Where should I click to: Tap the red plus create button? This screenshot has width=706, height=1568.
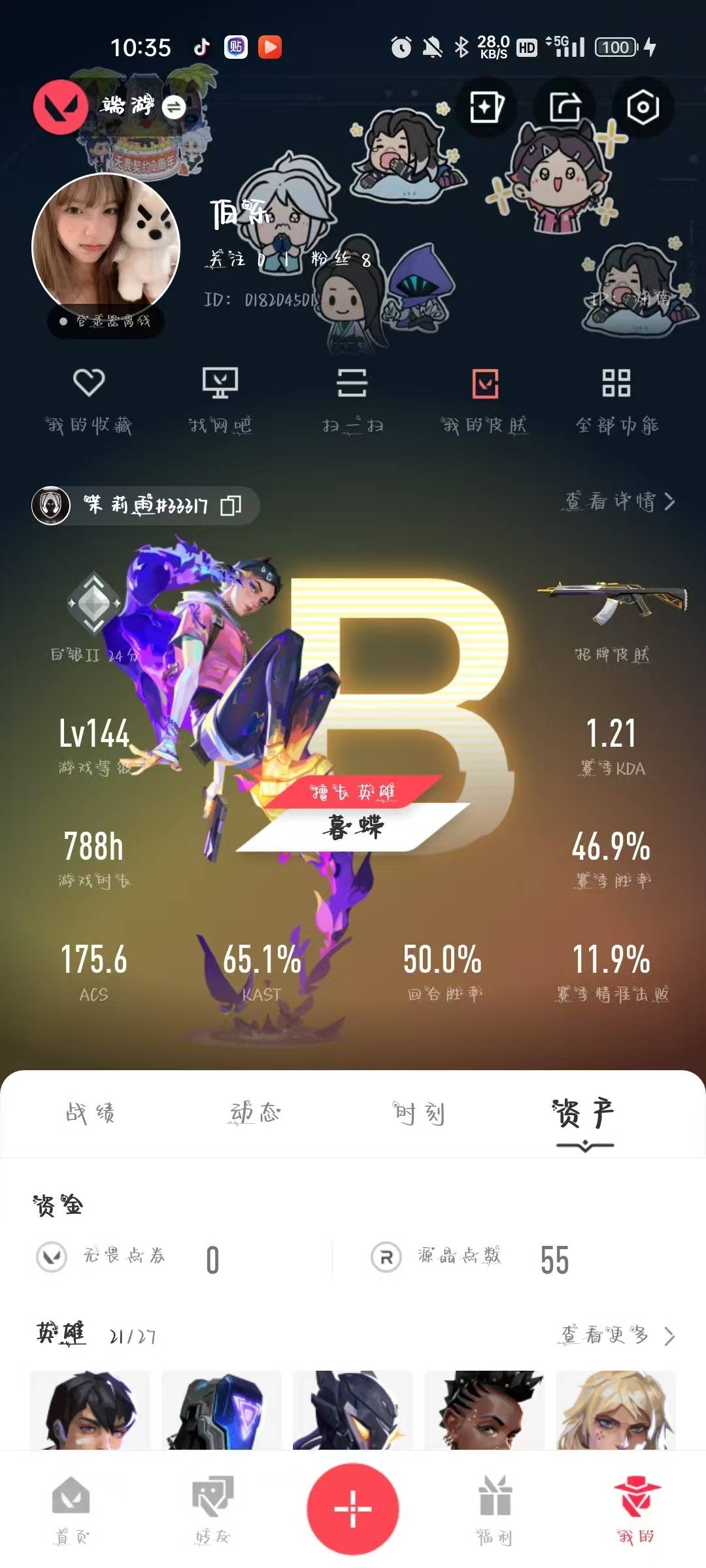pos(353,1509)
